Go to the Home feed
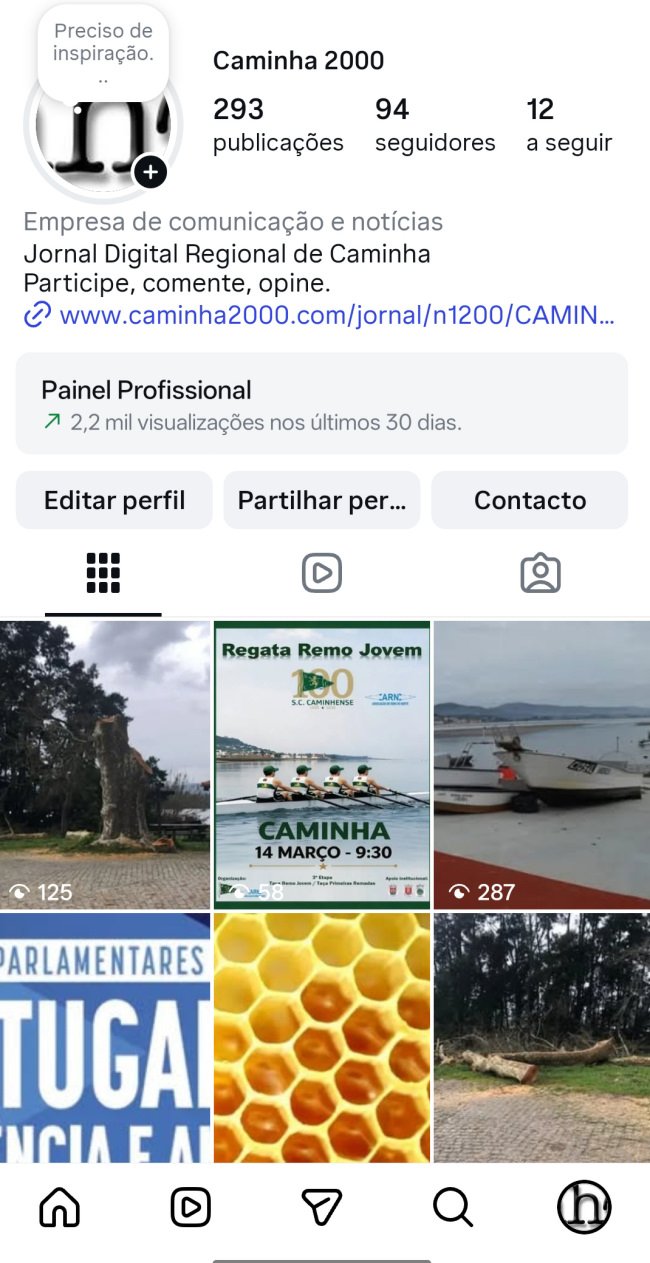 click(x=59, y=1207)
